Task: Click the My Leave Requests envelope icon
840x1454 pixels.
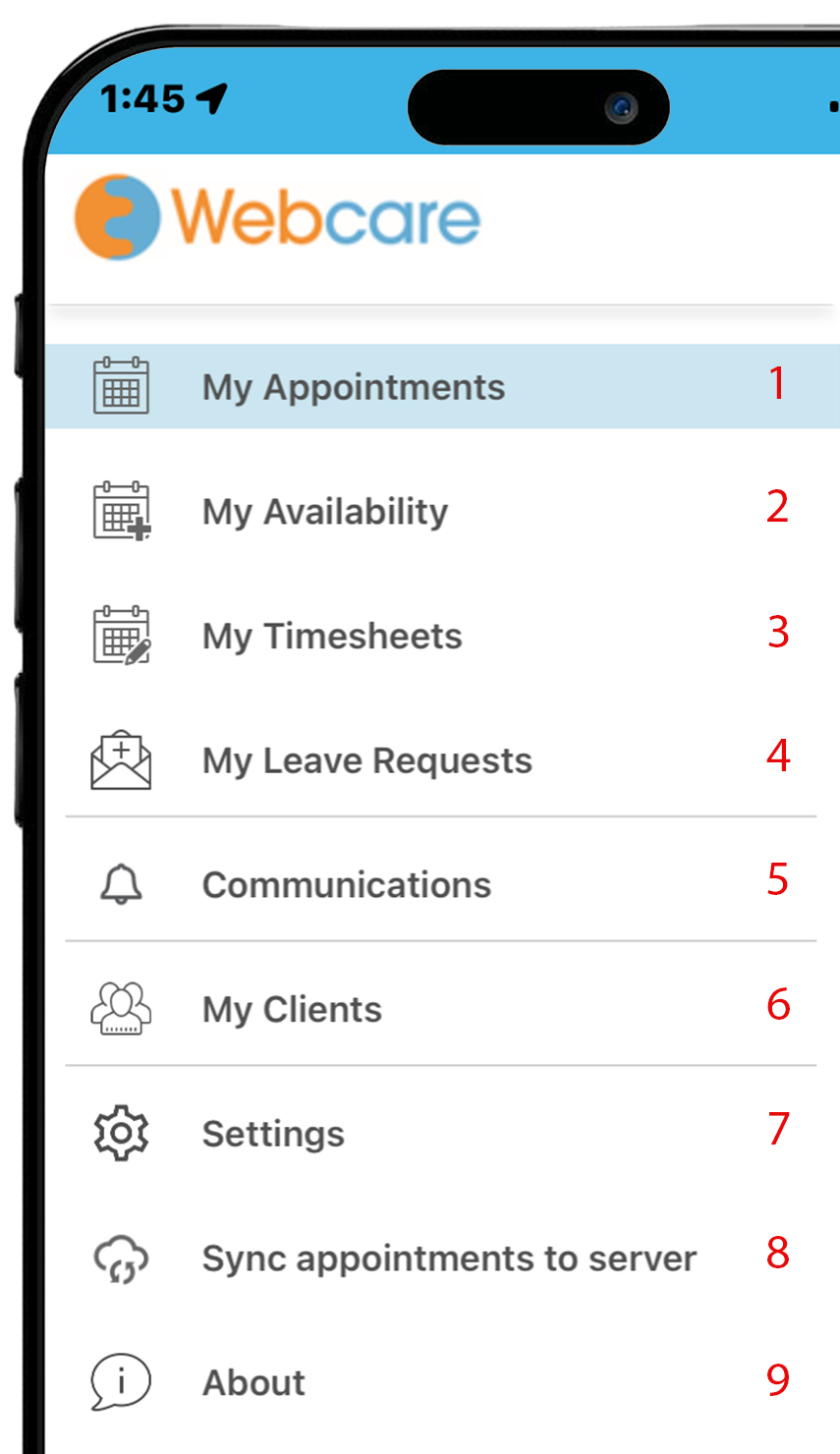Action: point(120,759)
